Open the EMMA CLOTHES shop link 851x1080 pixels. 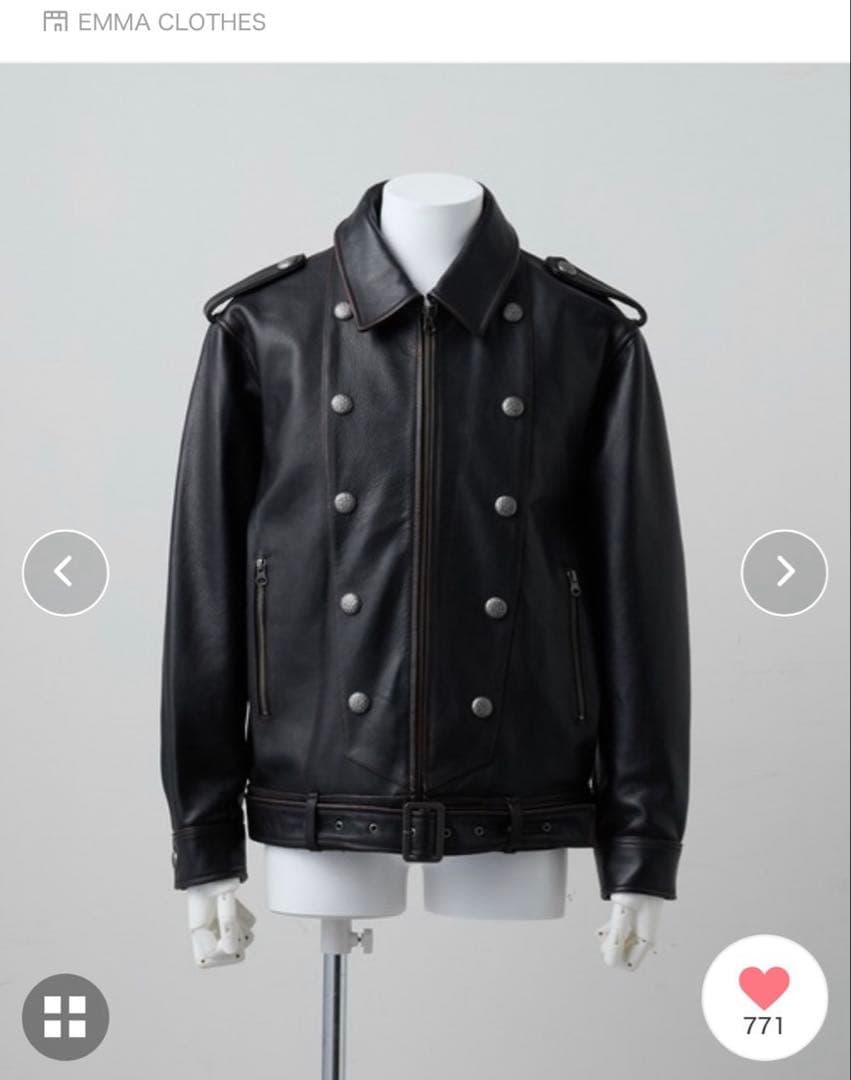click(x=155, y=22)
